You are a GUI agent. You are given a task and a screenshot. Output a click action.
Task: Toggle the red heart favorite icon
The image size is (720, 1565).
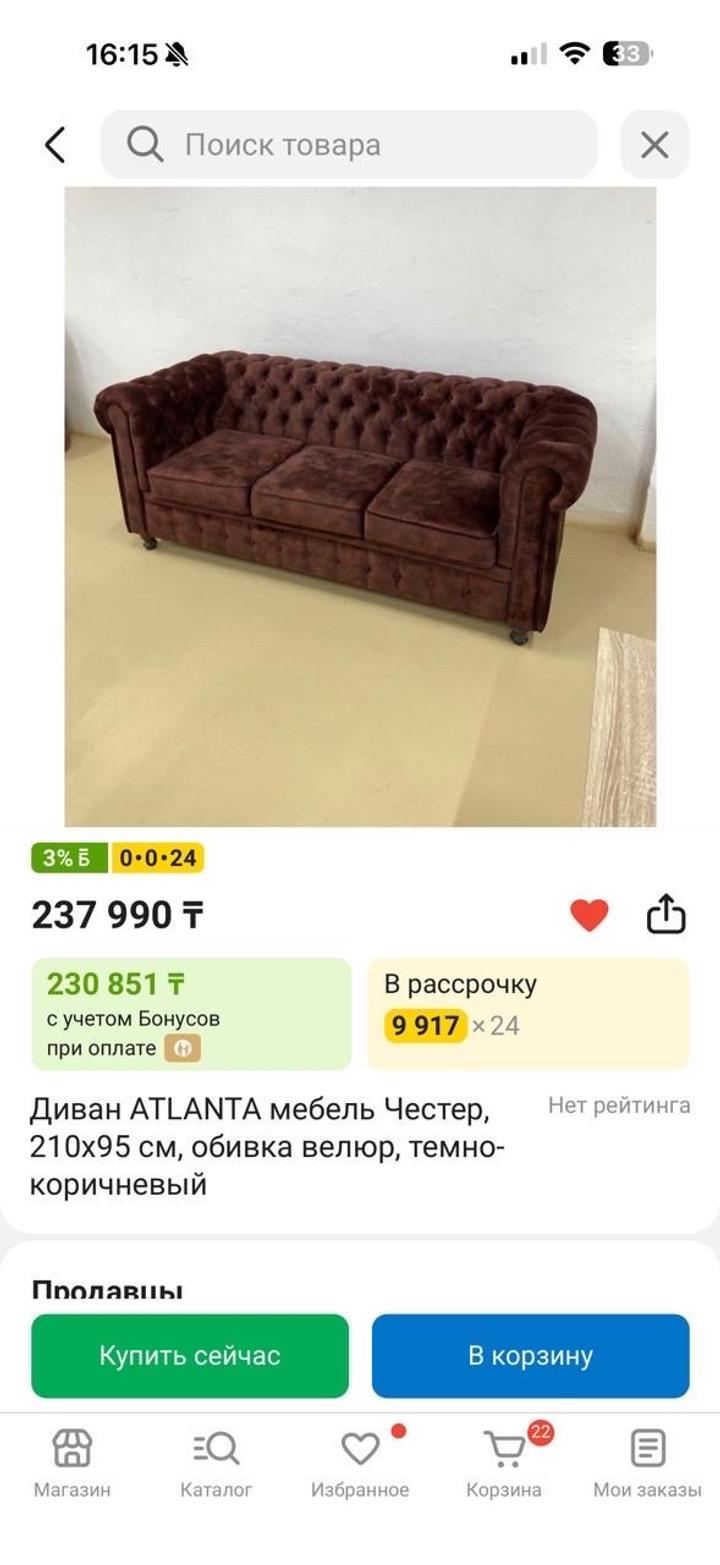tap(589, 915)
